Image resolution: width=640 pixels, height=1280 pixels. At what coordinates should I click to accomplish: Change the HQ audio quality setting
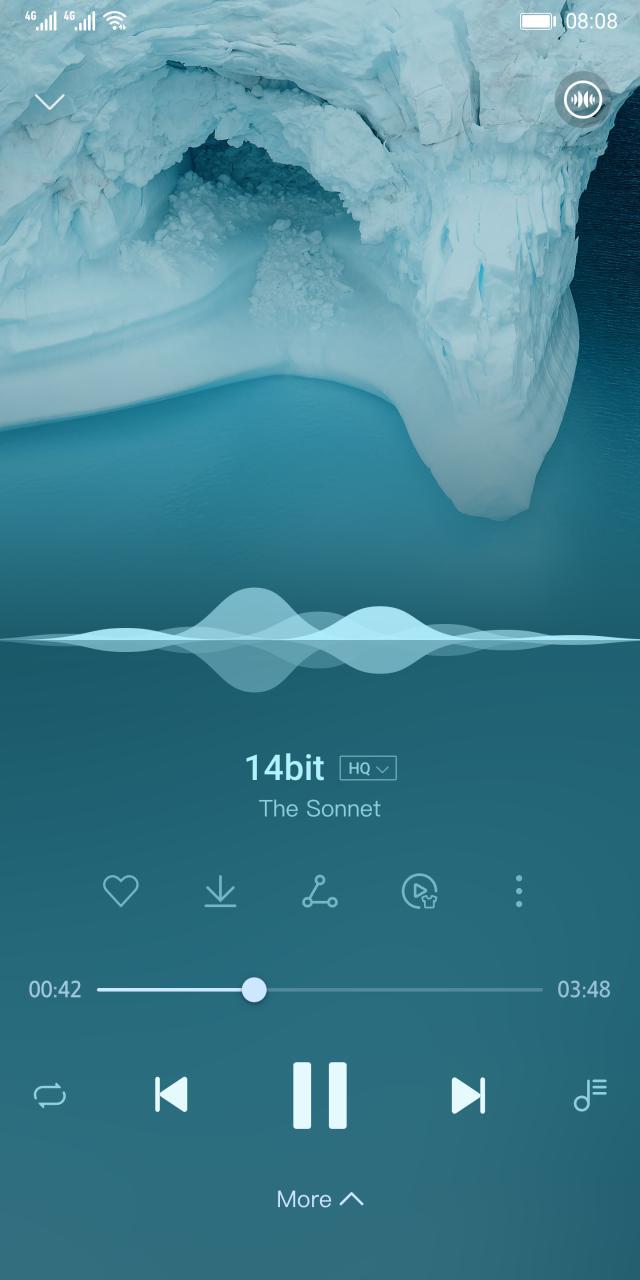(369, 768)
